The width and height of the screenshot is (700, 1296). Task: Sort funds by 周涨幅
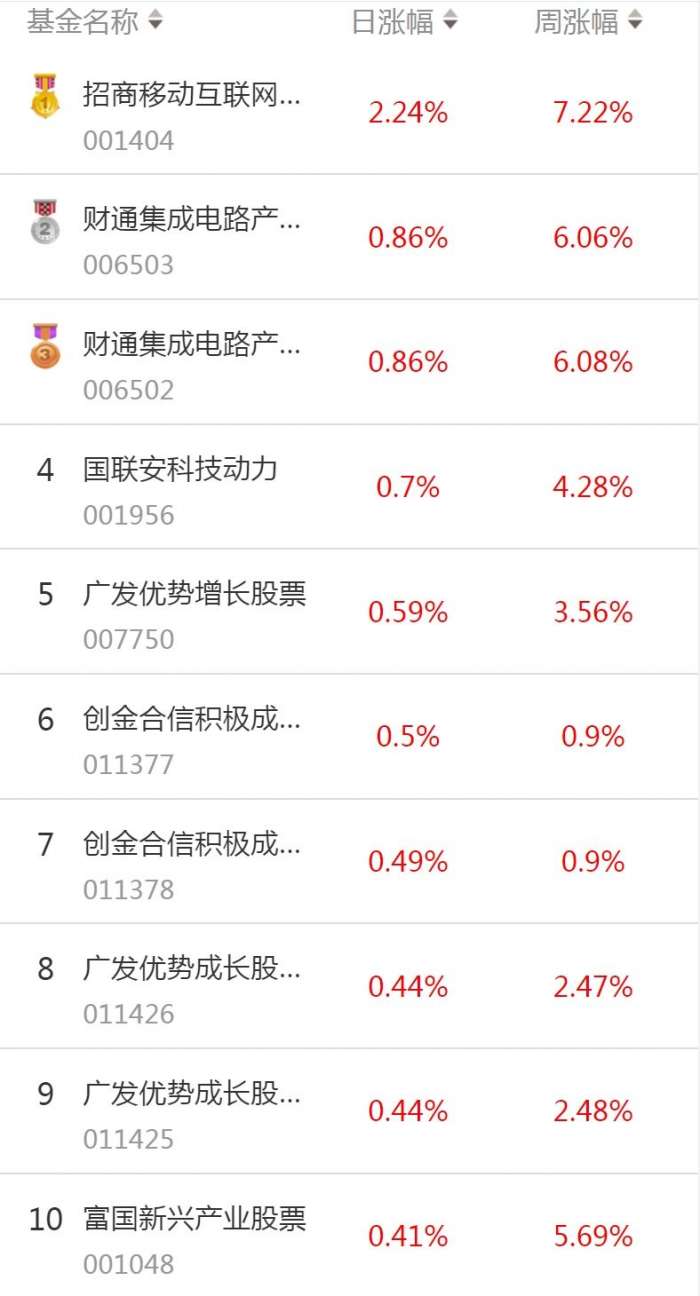(x=588, y=21)
